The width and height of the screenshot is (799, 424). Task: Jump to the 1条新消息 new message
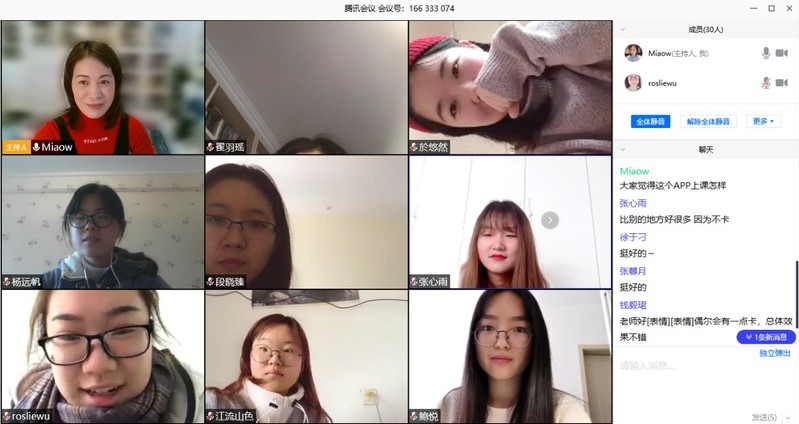click(x=765, y=338)
